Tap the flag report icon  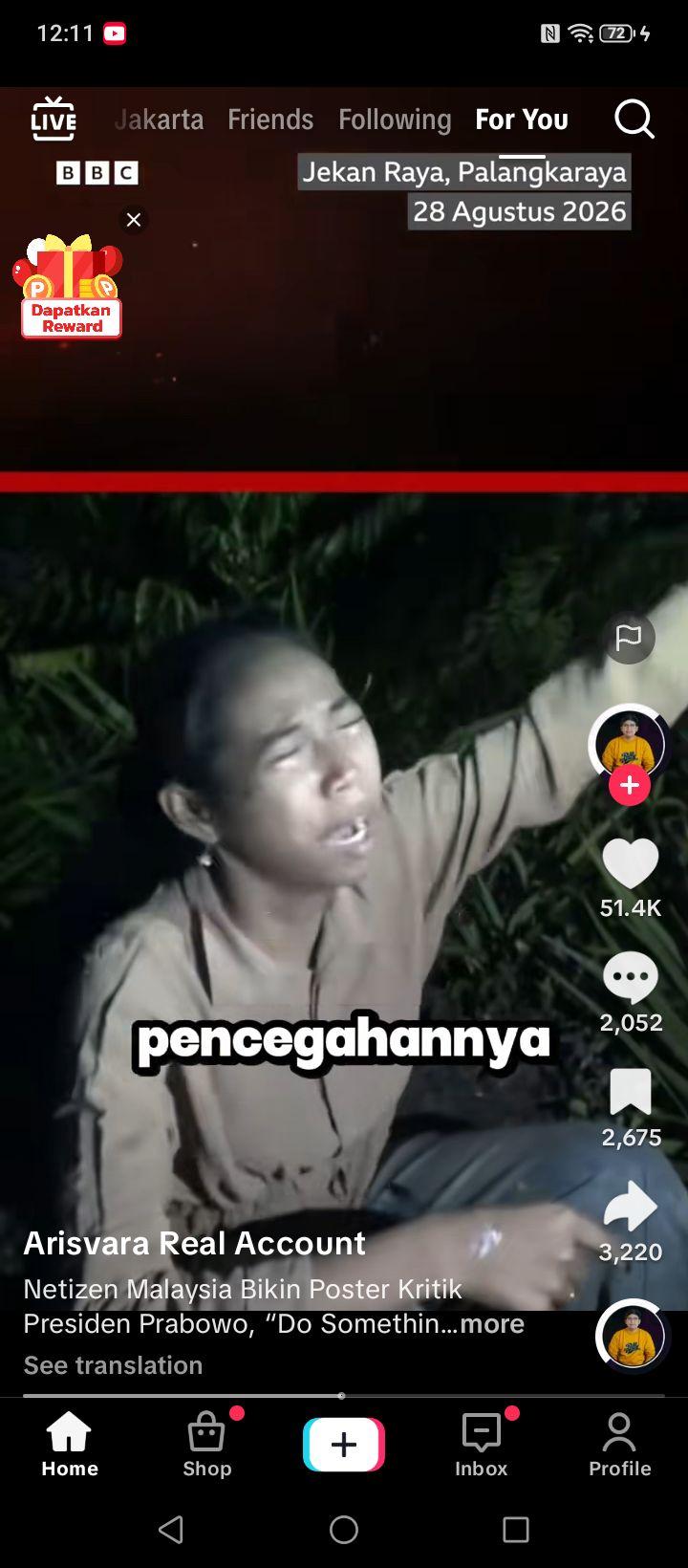629,638
